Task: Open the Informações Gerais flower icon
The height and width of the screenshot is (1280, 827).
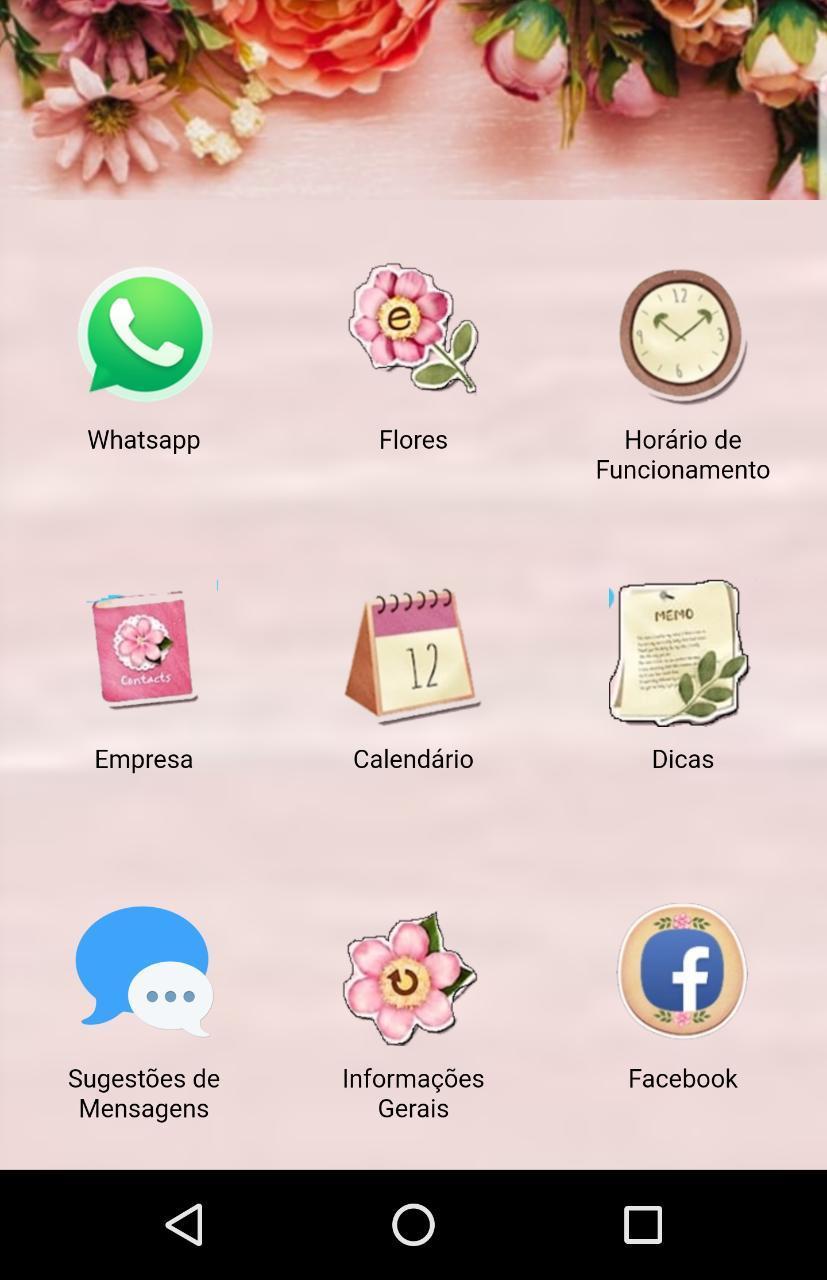Action: [413, 977]
